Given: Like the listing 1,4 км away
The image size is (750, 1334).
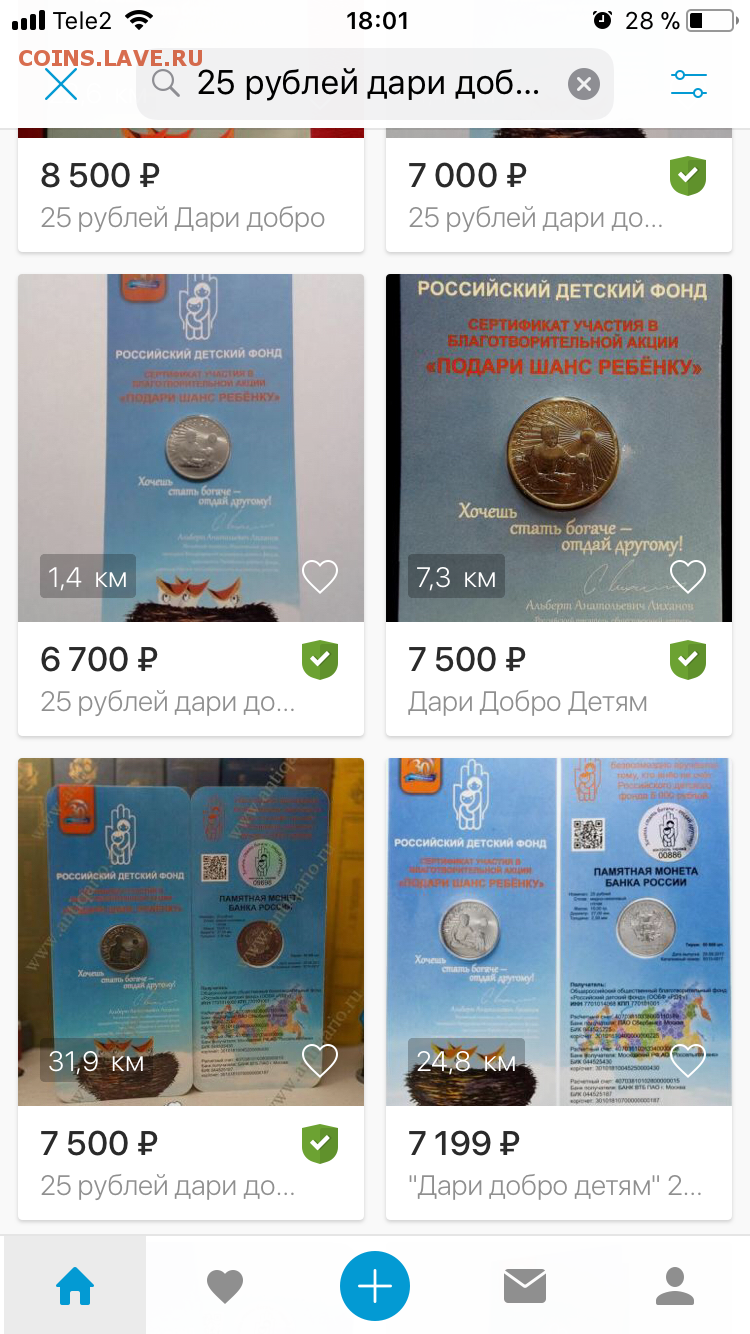Looking at the screenshot, I should pyautogui.click(x=320, y=577).
